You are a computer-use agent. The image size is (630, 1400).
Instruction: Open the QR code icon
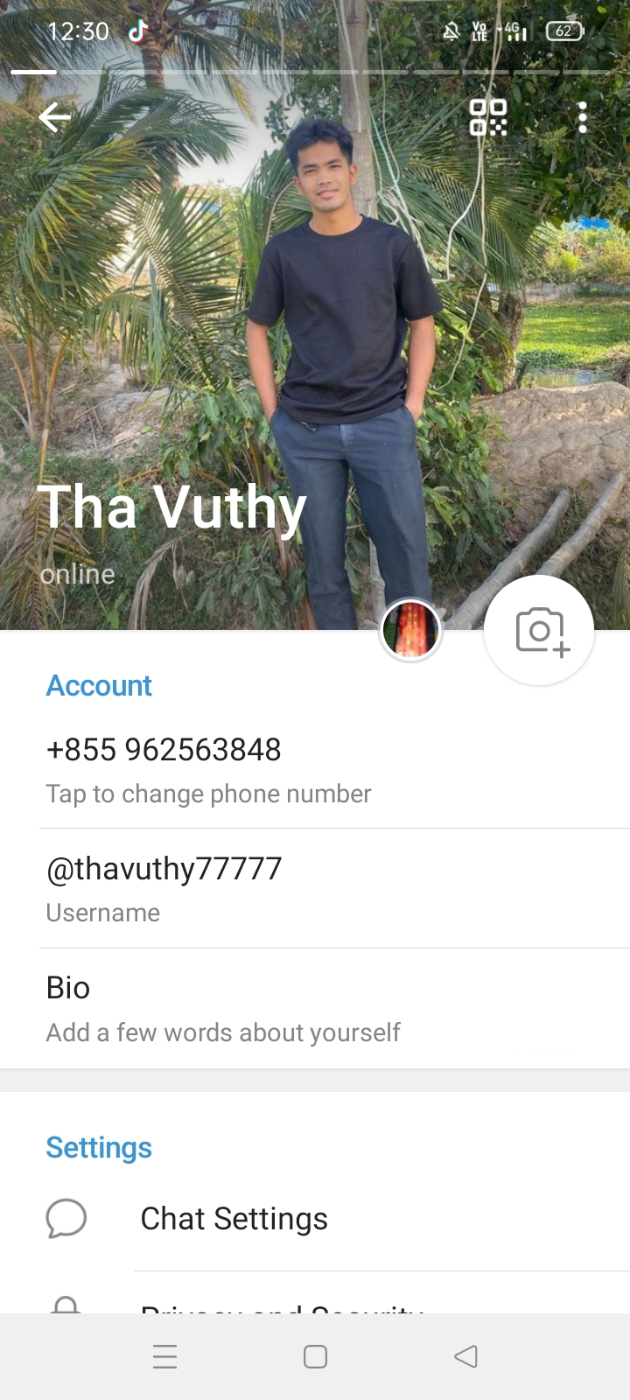point(488,118)
